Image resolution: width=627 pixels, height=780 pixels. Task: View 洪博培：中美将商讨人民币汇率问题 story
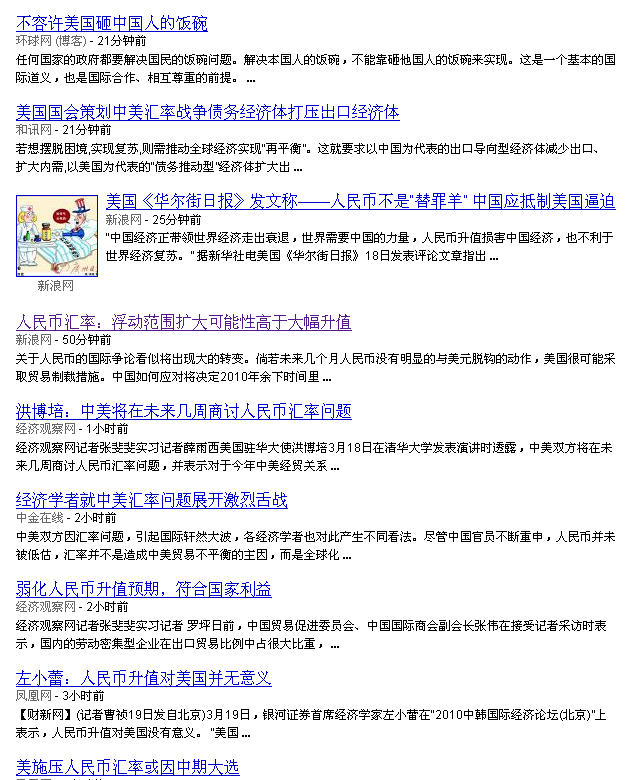[x=184, y=411]
